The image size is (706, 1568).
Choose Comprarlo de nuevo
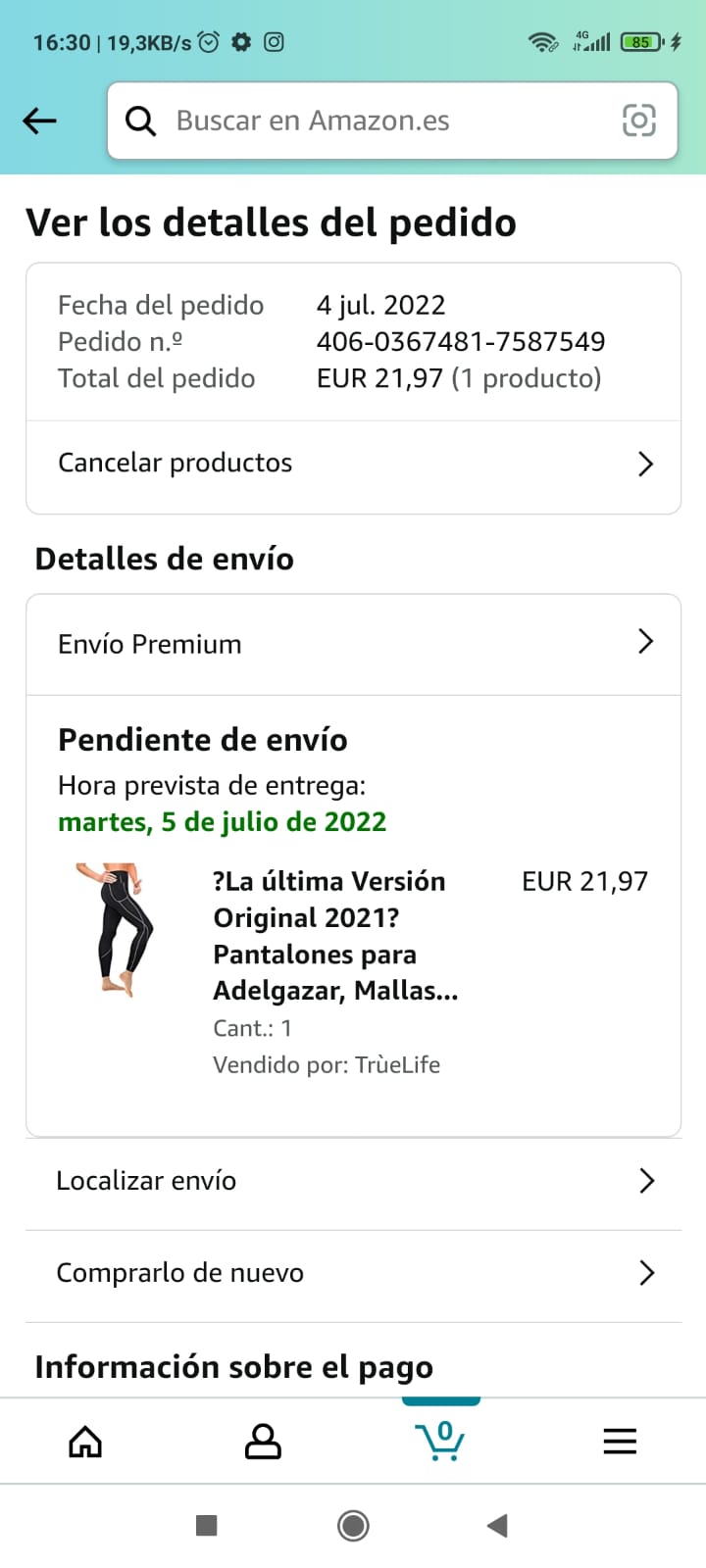(x=353, y=1273)
